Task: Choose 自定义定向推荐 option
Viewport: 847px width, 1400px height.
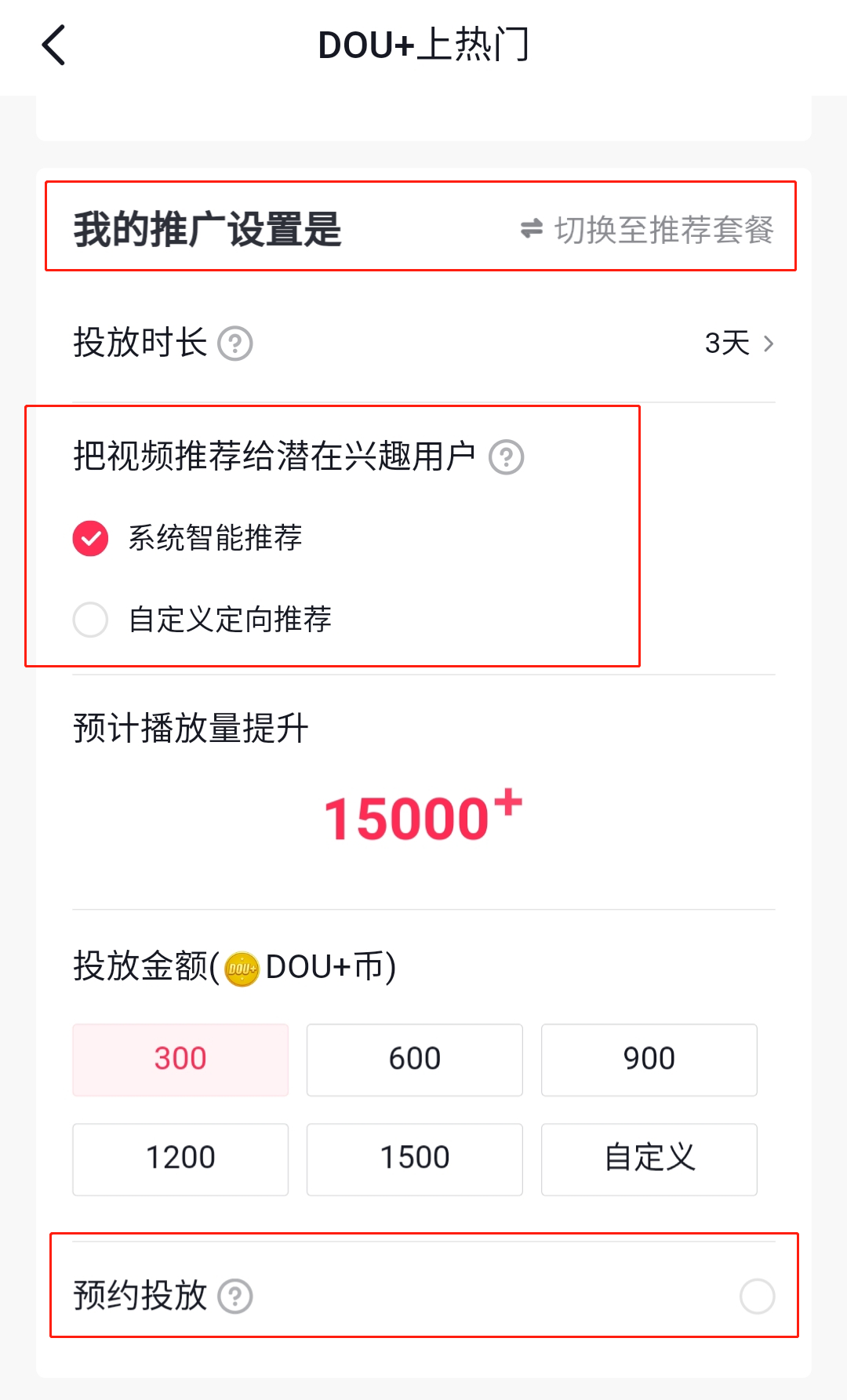Action: 91,620
